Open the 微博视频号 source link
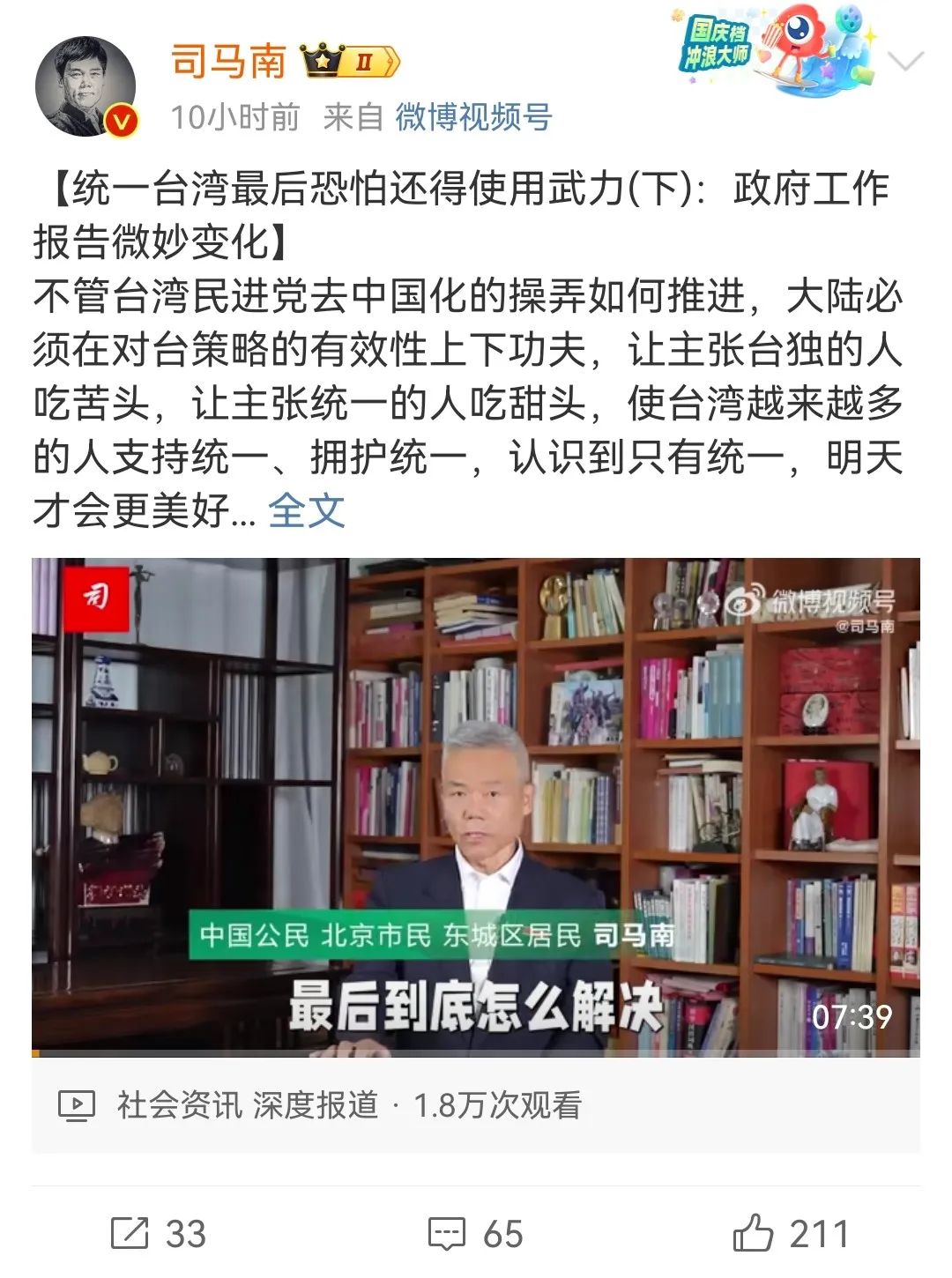 coord(473,116)
